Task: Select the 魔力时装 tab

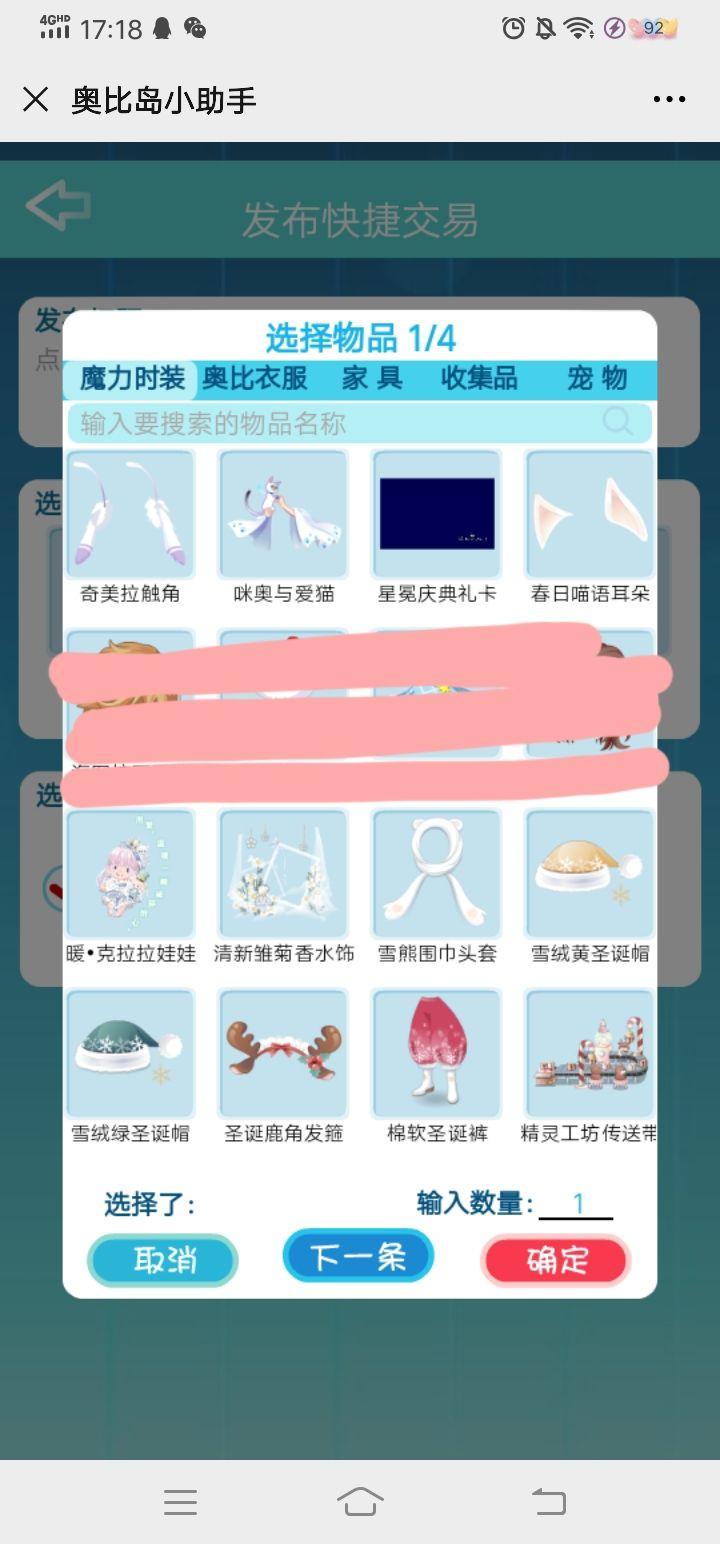Action: point(133,378)
